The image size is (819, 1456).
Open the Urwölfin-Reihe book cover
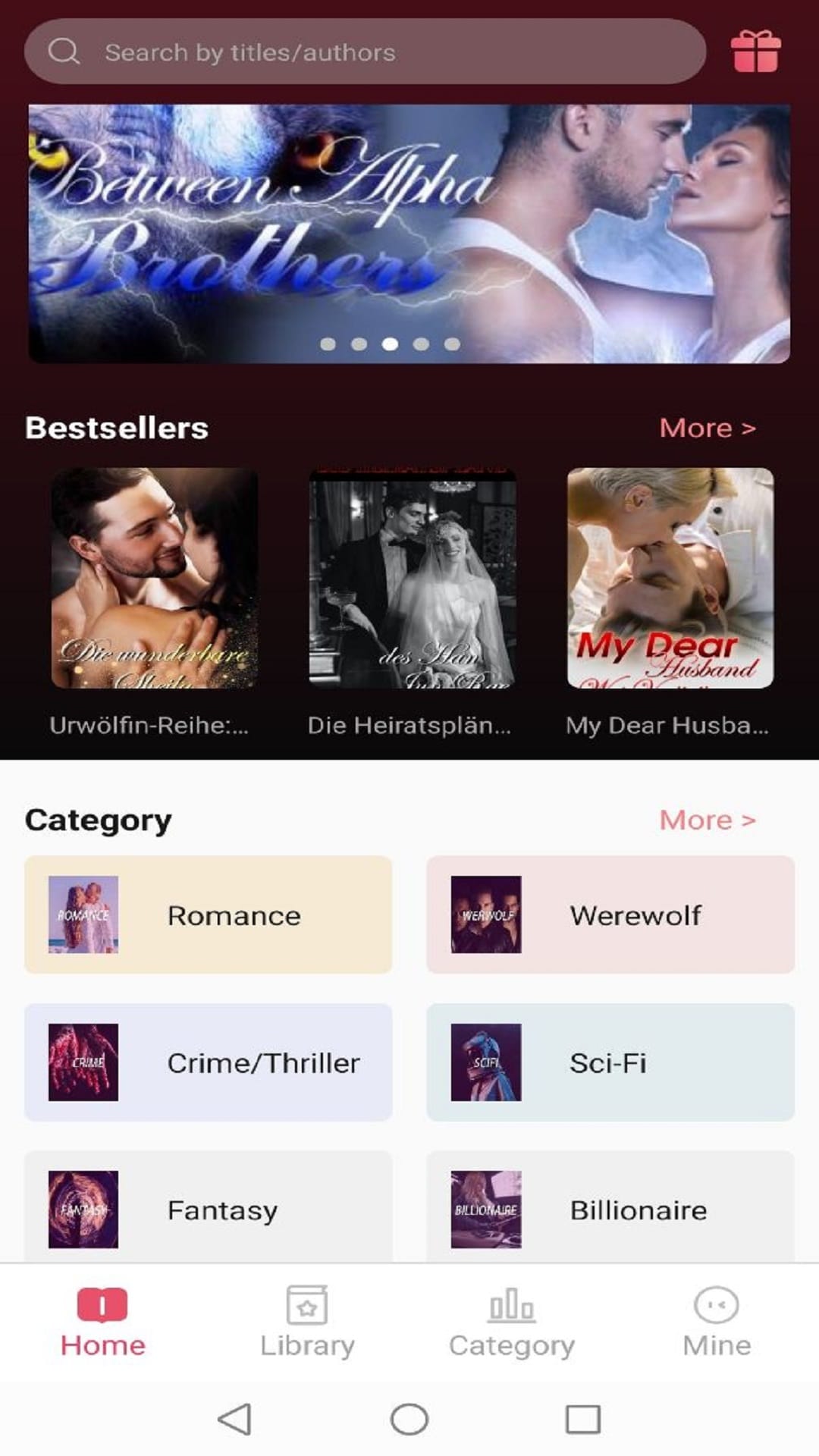point(153,580)
